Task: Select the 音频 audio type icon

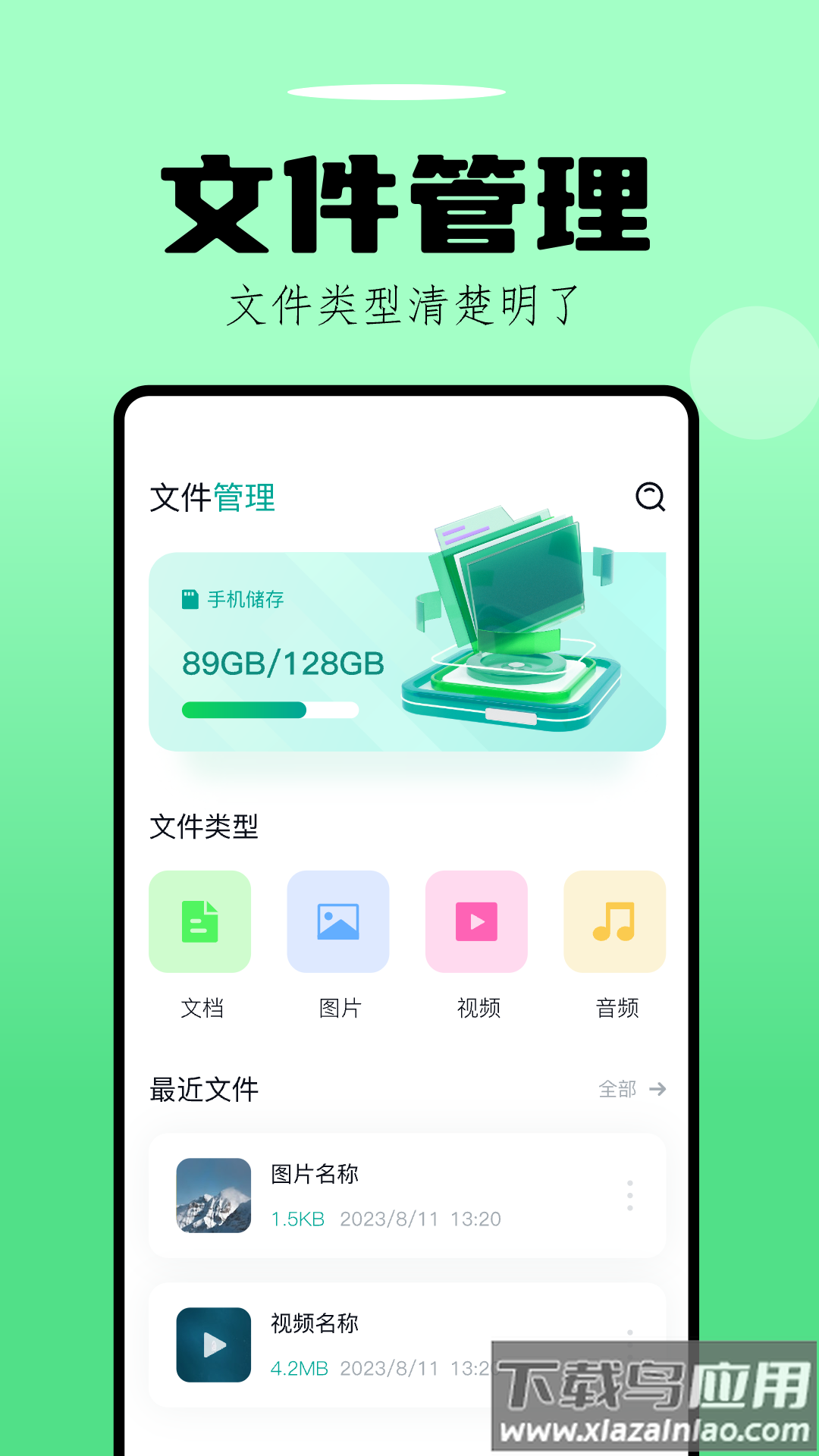Action: point(615,921)
